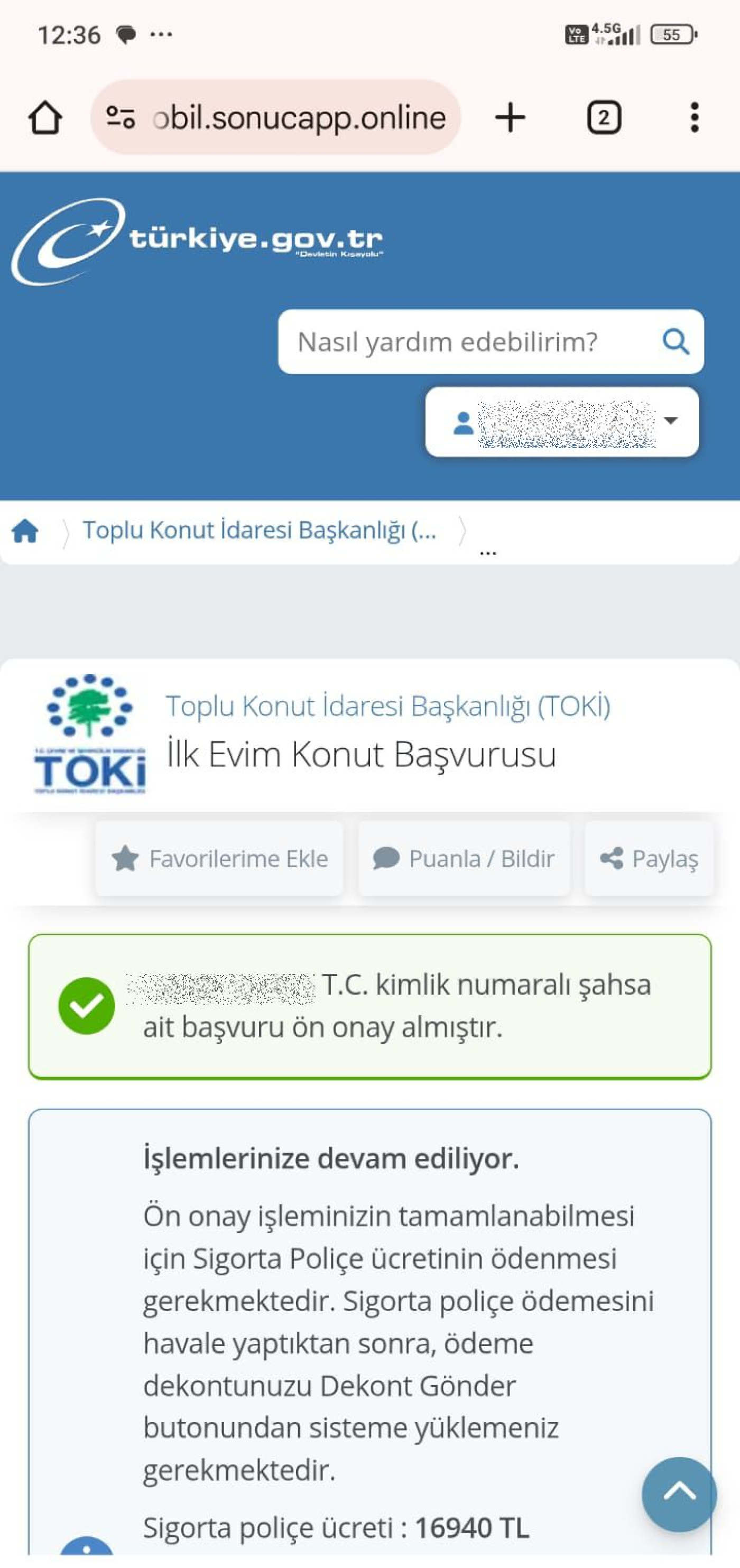740x1568 pixels.
Task: Open a new browser tab
Action: tap(510, 117)
